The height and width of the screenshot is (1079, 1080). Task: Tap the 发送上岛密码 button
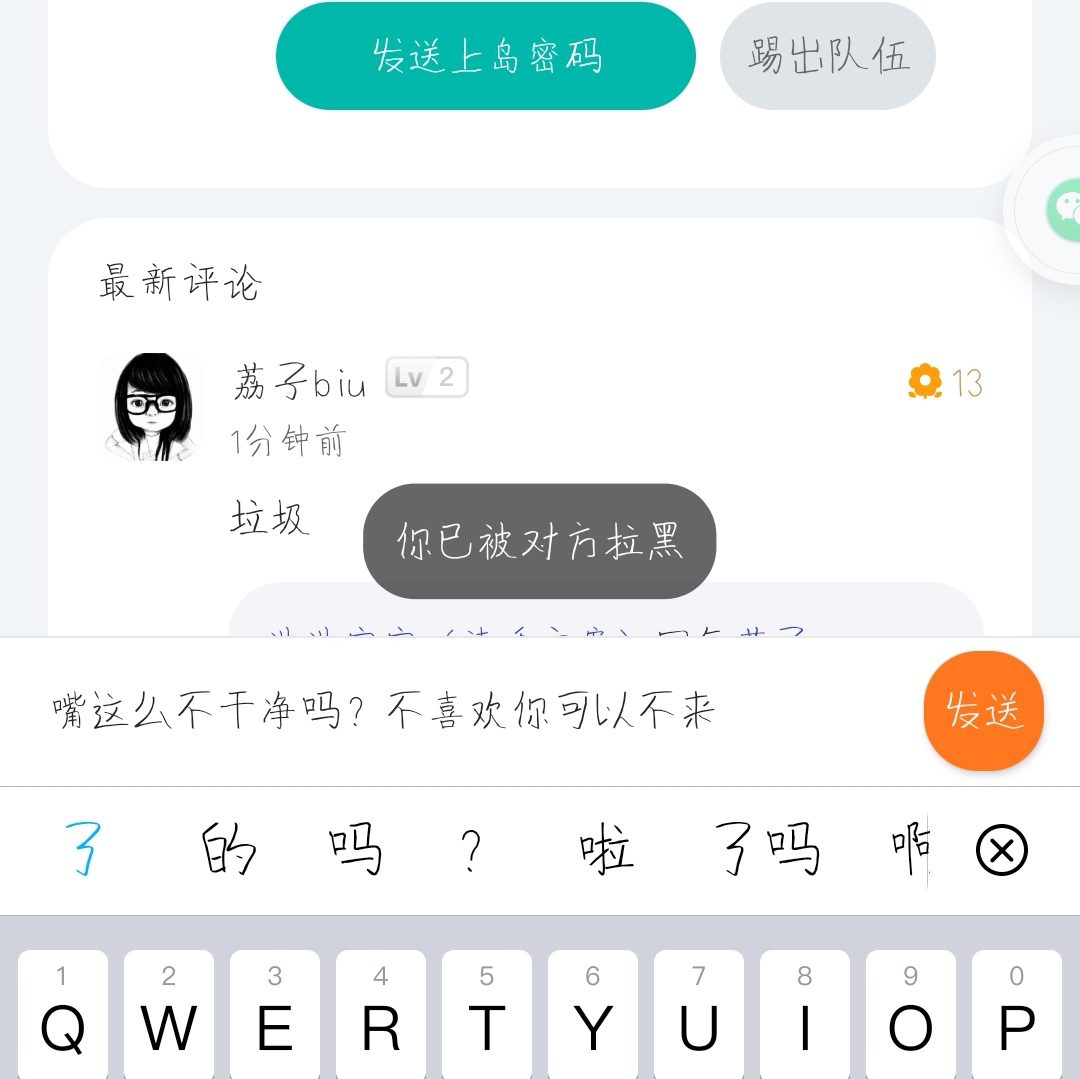click(486, 56)
